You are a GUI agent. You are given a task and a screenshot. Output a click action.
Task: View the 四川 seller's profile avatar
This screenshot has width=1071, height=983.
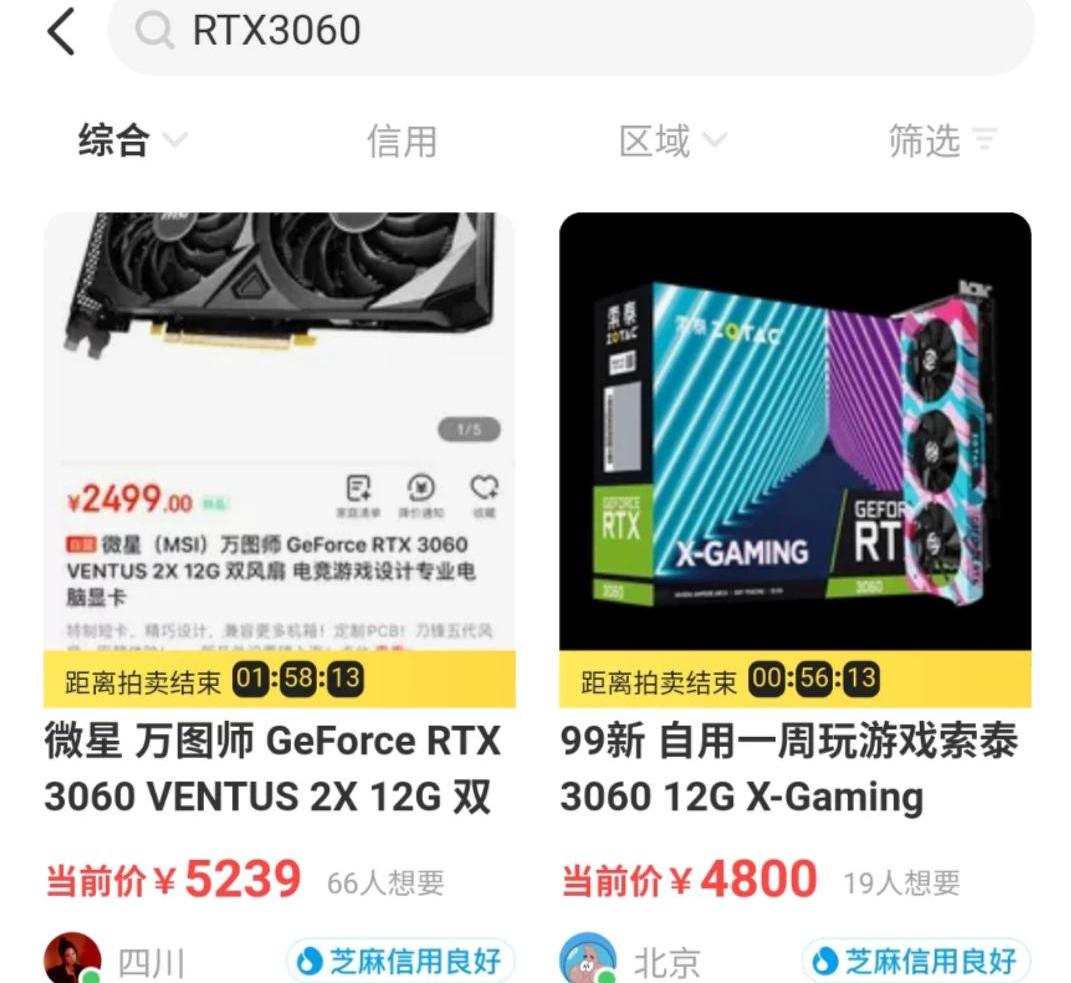[x=73, y=960]
